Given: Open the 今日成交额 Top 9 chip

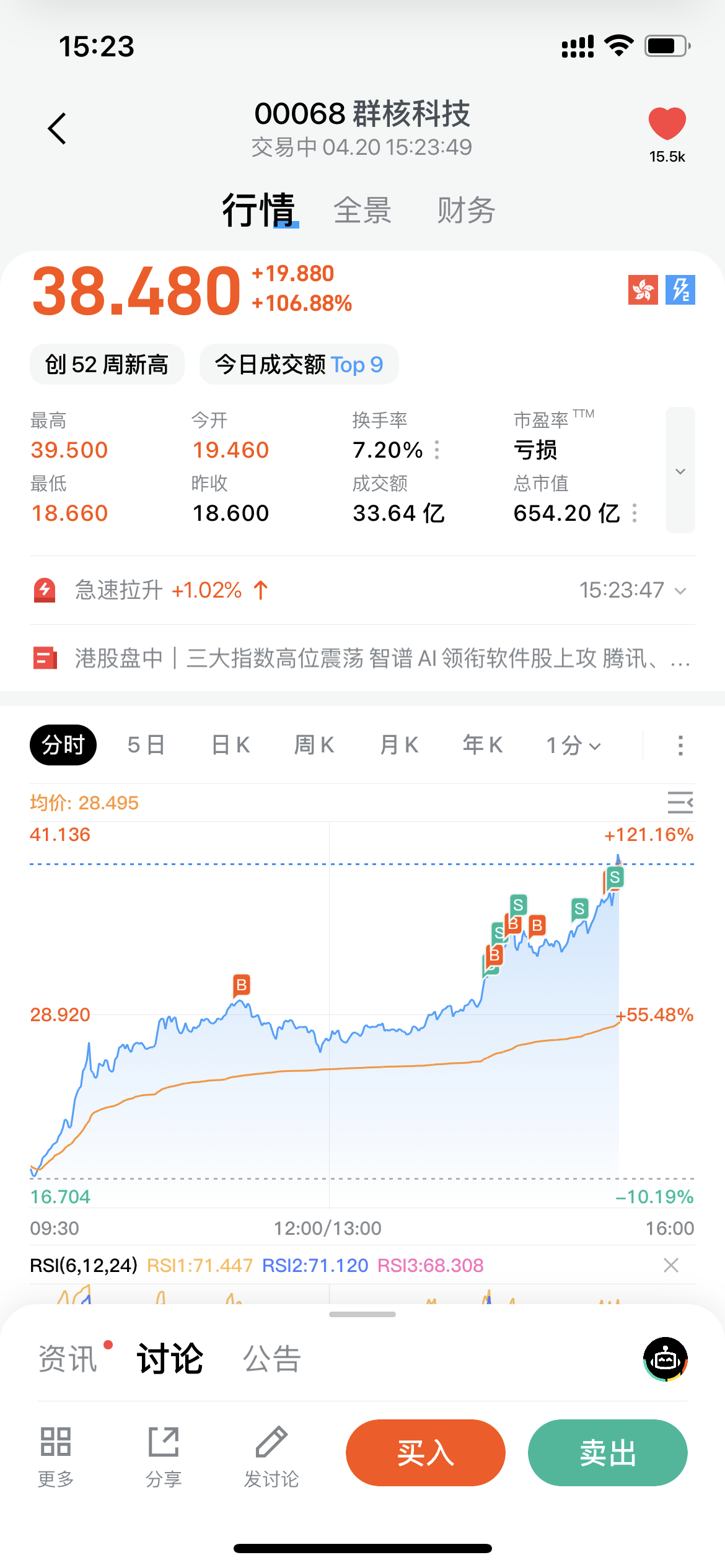Looking at the screenshot, I should [299, 364].
